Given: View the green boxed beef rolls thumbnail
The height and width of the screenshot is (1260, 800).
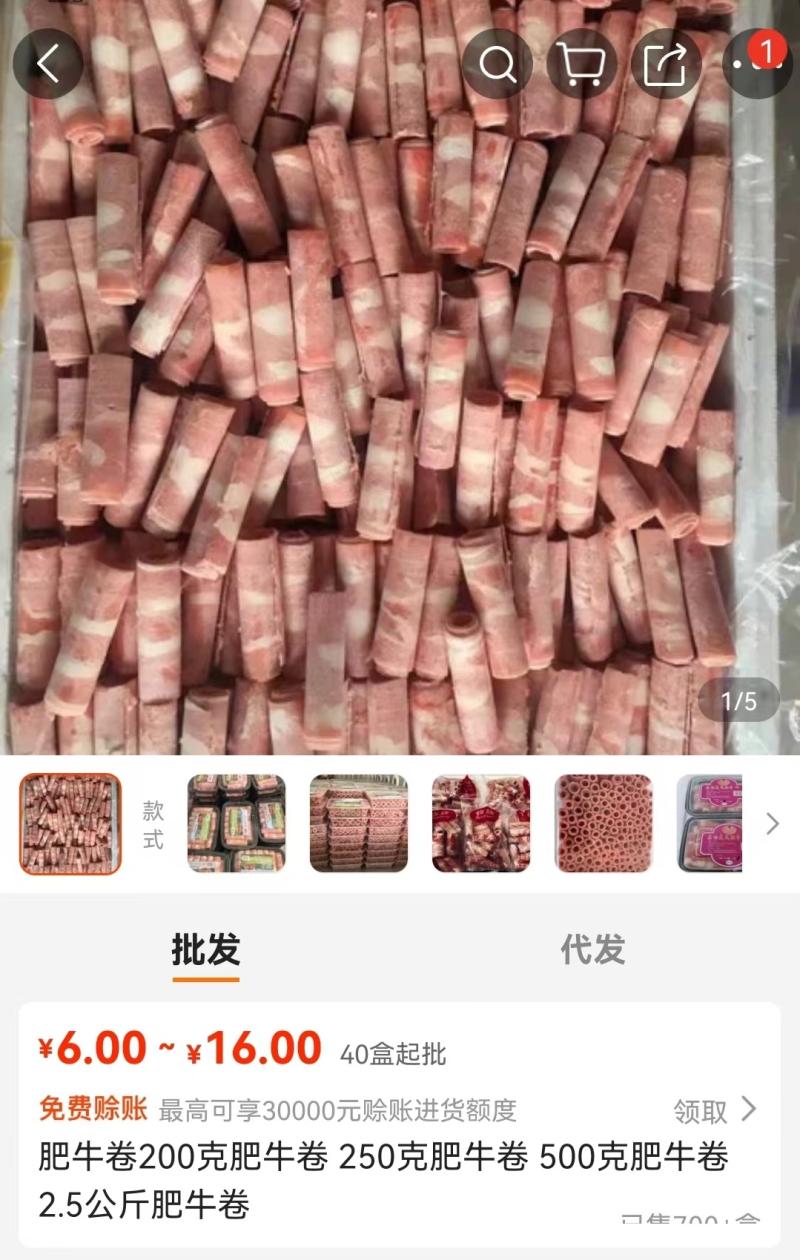Looking at the screenshot, I should [236, 824].
